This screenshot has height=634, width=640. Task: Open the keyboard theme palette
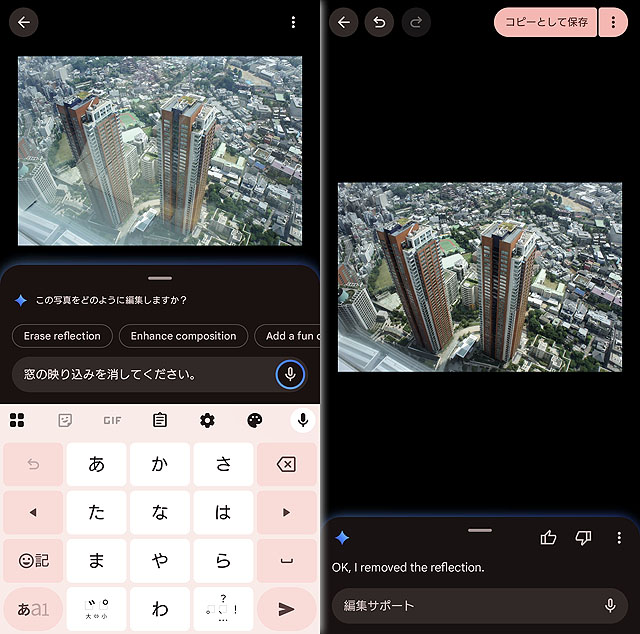(x=255, y=420)
